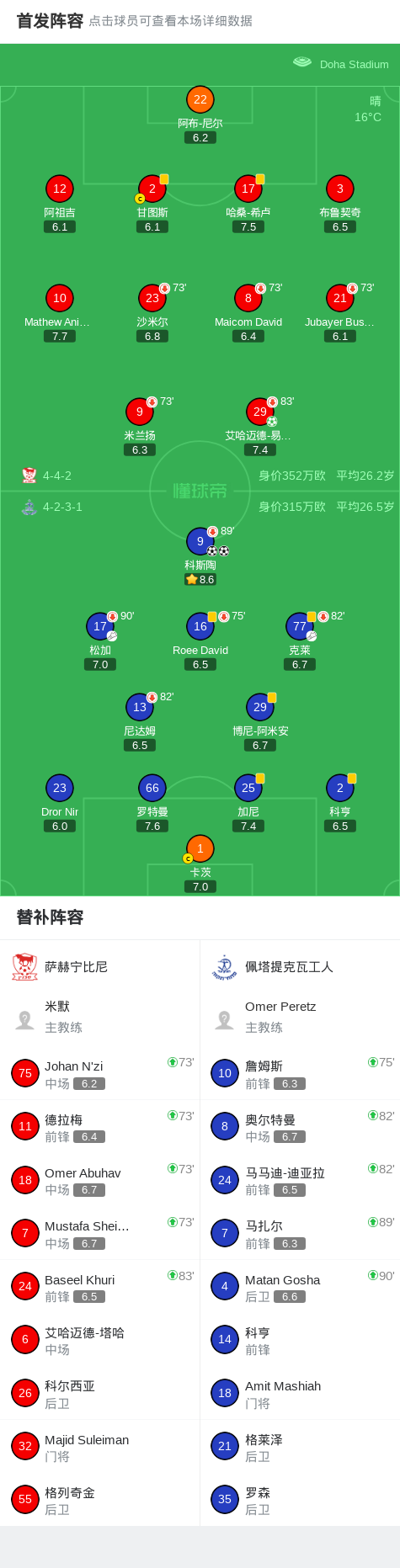
Task: View 哈桑-希卢 number 17 player details
Action: (x=248, y=204)
